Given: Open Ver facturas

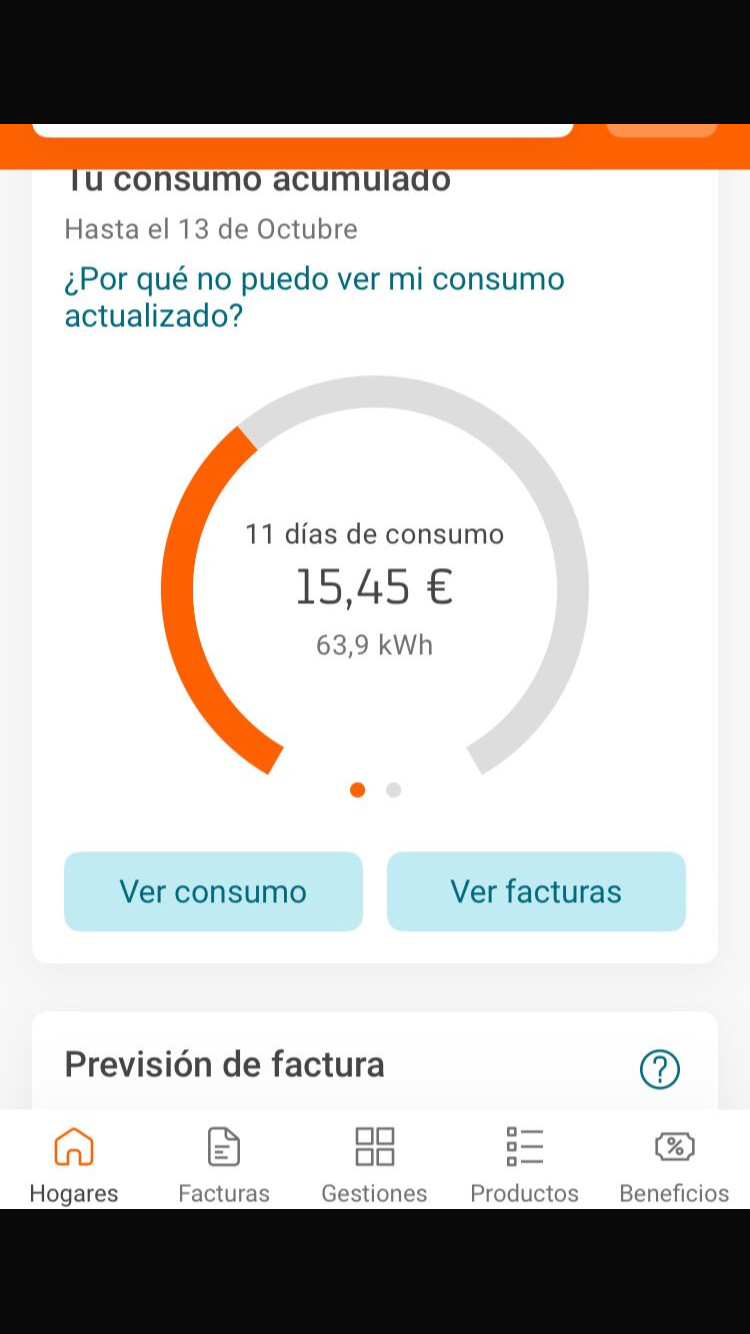Looking at the screenshot, I should 536,891.
